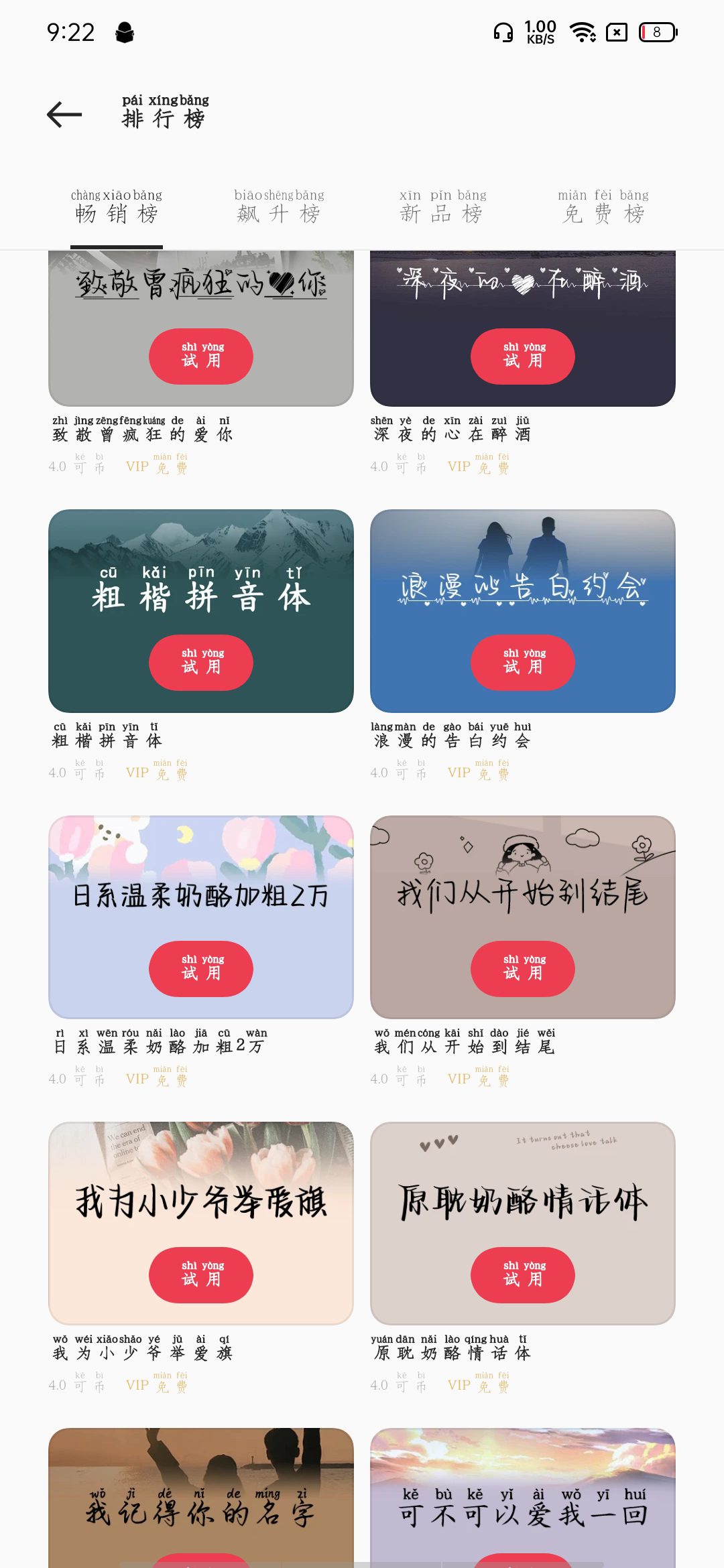Switch to the 飙升榜 tab
Image resolution: width=724 pixels, height=1568 pixels.
tap(279, 207)
